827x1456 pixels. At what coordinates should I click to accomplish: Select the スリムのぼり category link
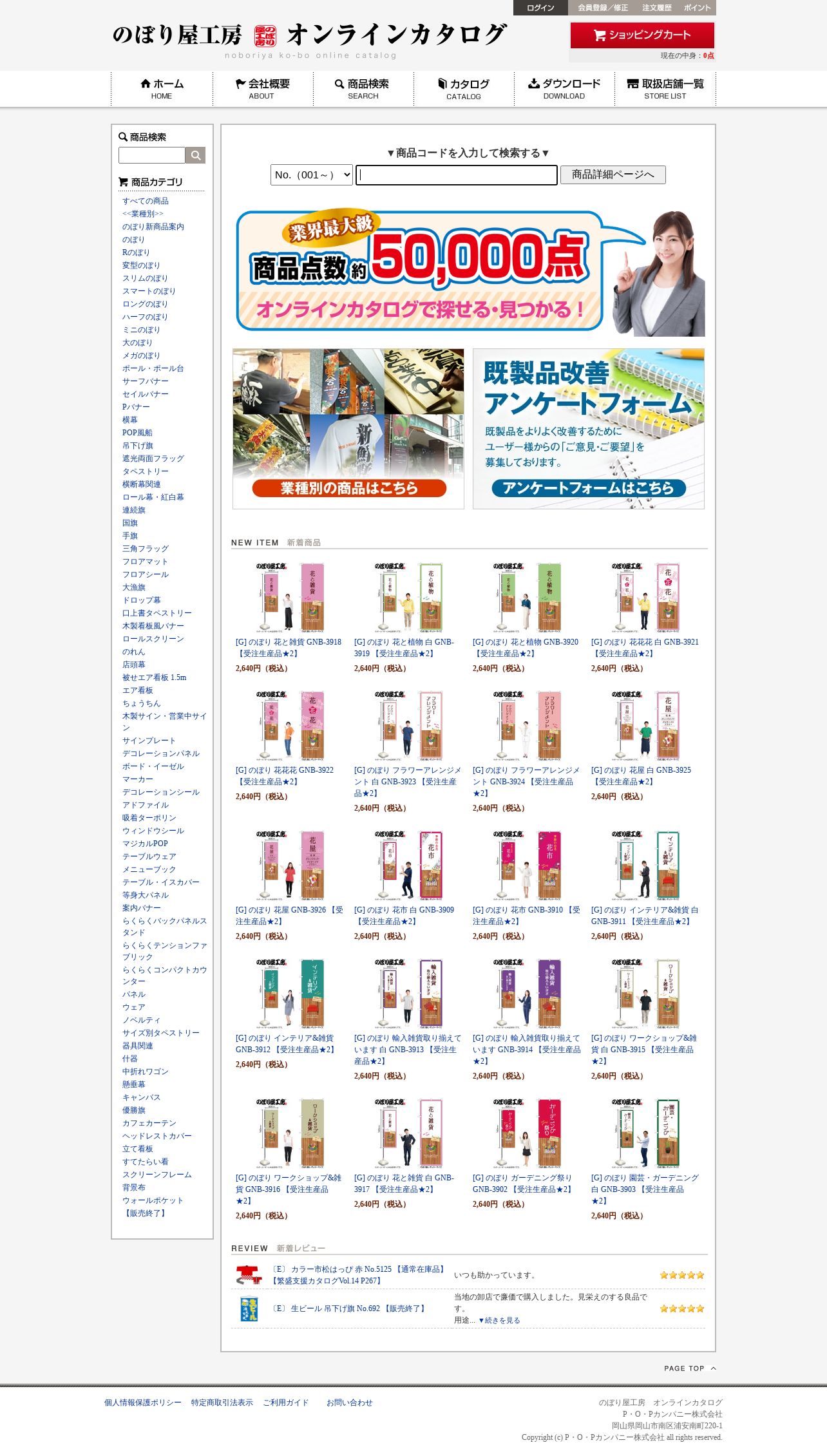coord(145,278)
